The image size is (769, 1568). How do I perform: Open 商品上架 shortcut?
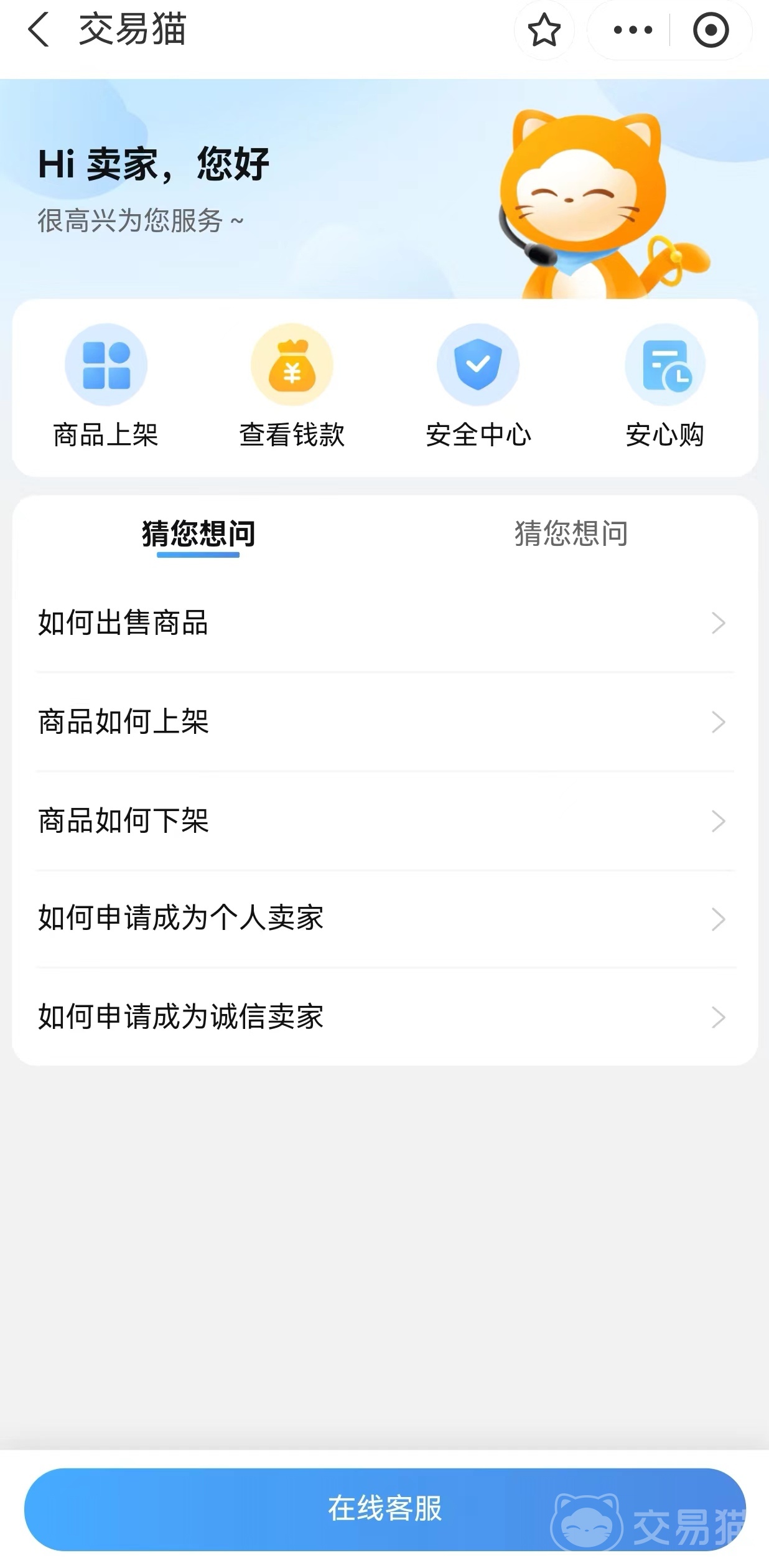pos(106,387)
